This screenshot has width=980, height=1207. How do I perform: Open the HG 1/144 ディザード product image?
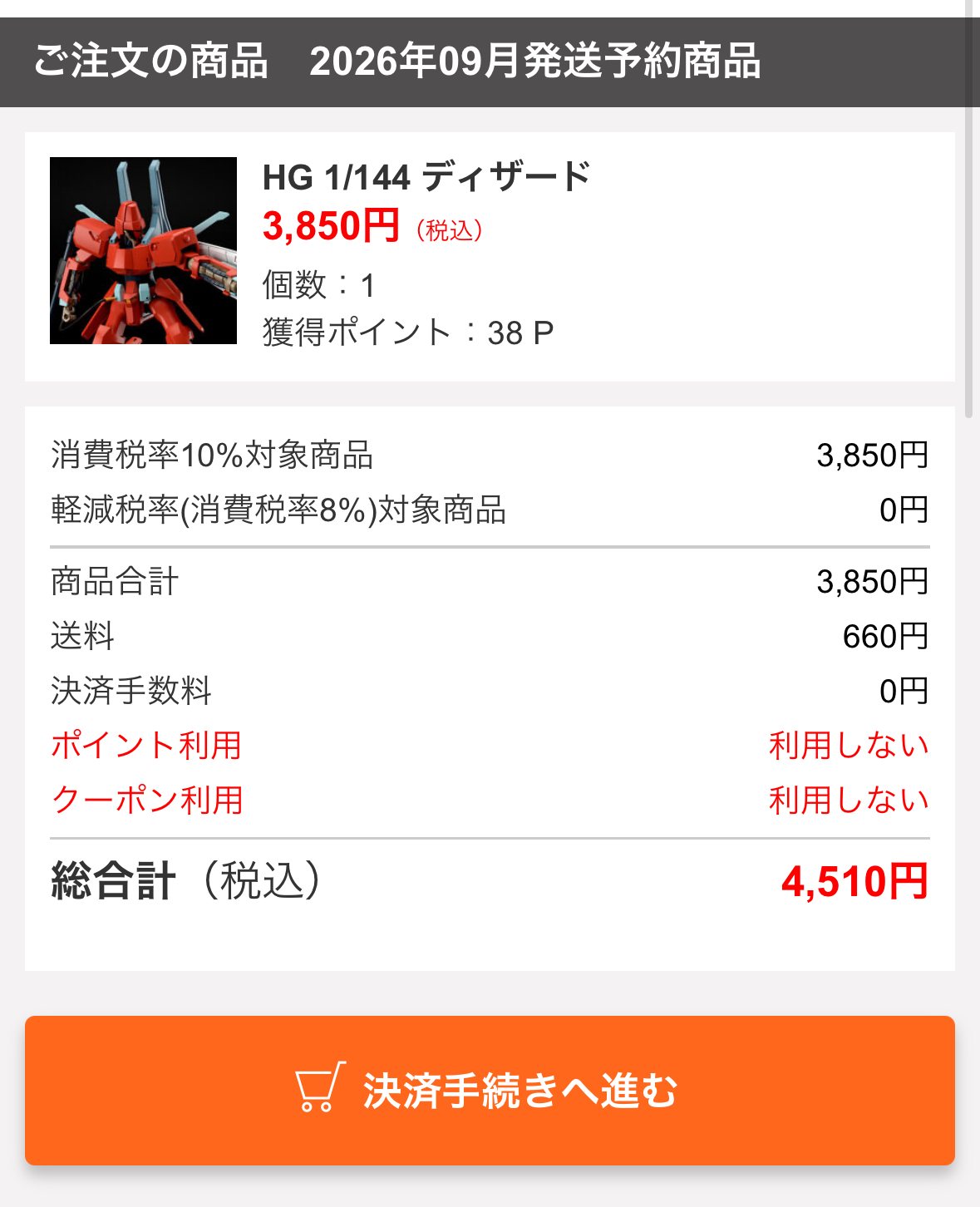(x=143, y=250)
